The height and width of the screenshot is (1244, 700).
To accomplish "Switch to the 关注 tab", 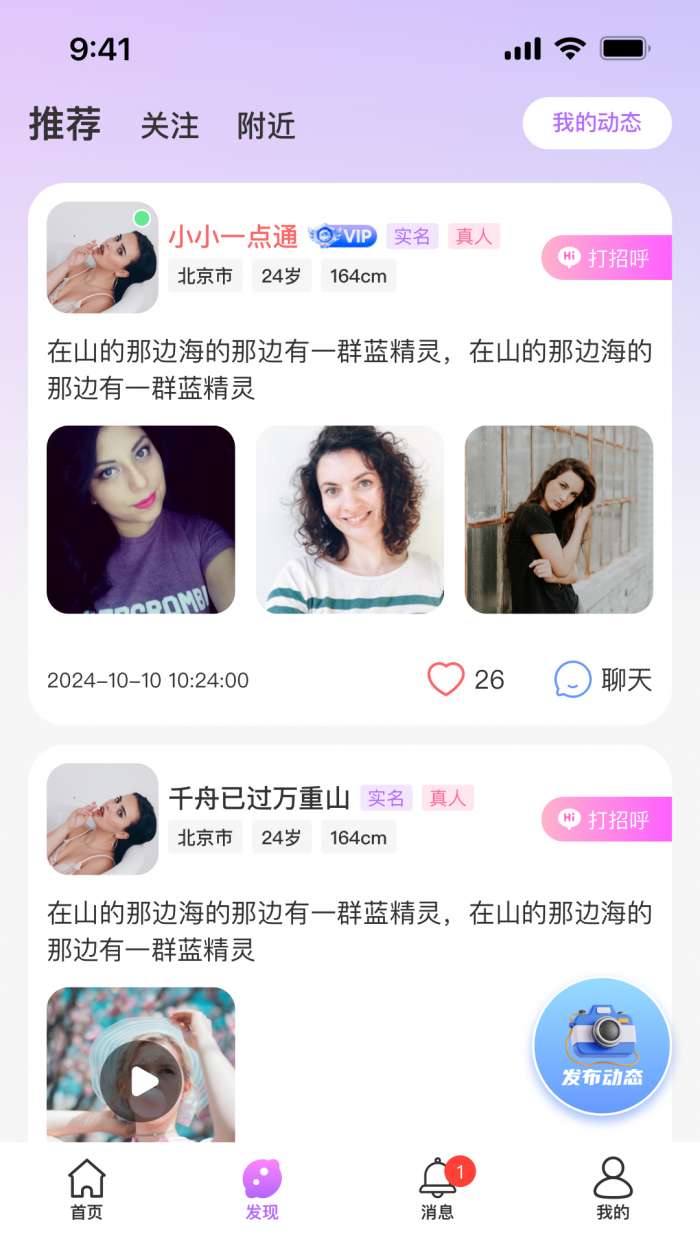I will pyautogui.click(x=169, y=126).
